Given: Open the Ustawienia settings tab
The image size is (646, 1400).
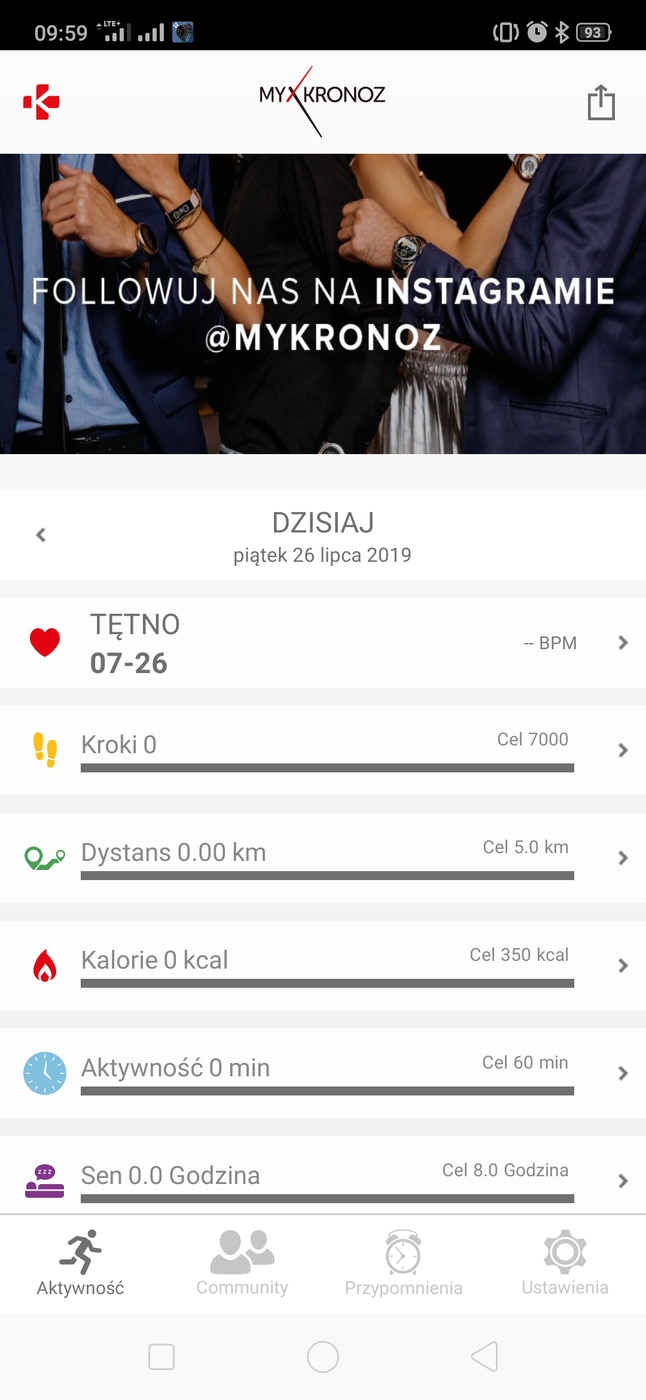Looking at the screenshot, I should tap(565, 1264).
